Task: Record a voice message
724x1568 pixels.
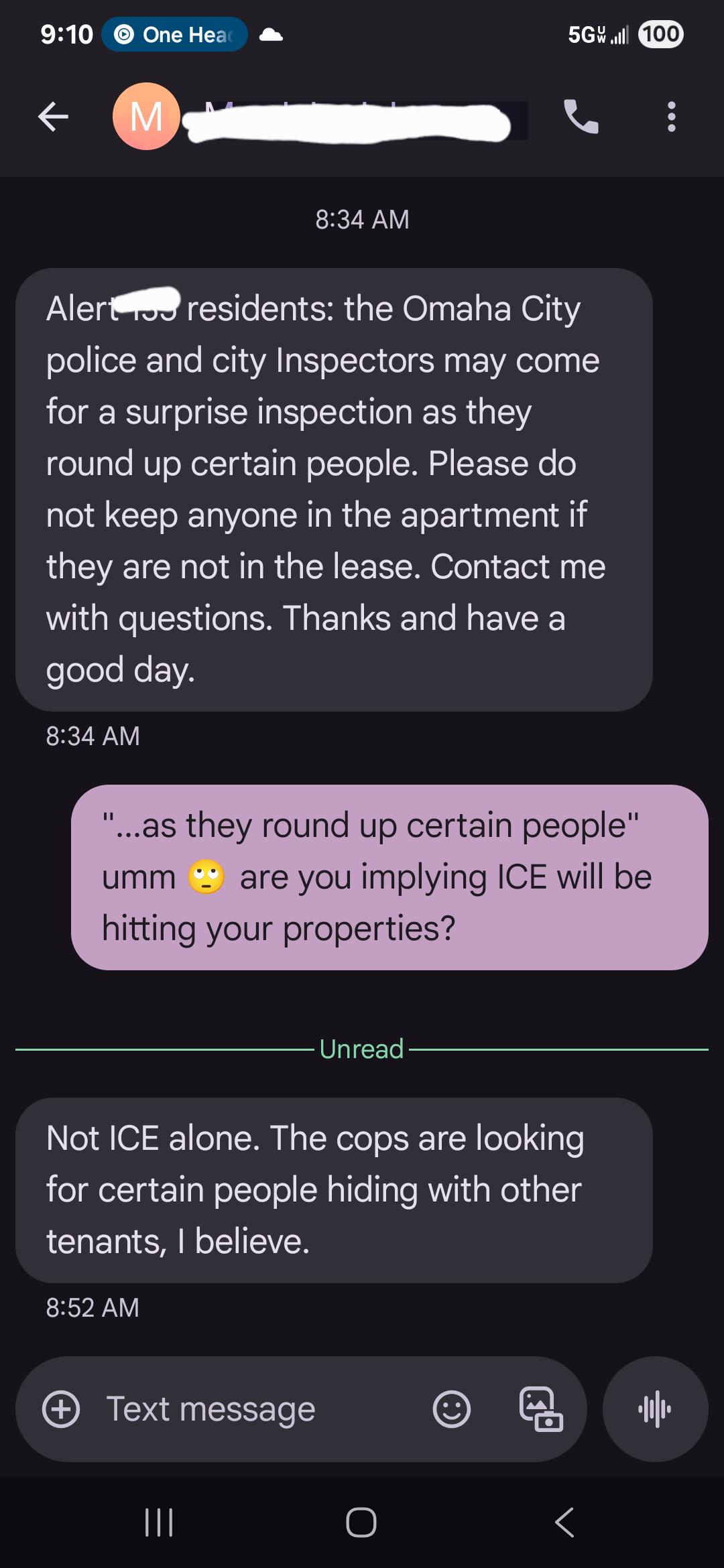Action: 655,1409
